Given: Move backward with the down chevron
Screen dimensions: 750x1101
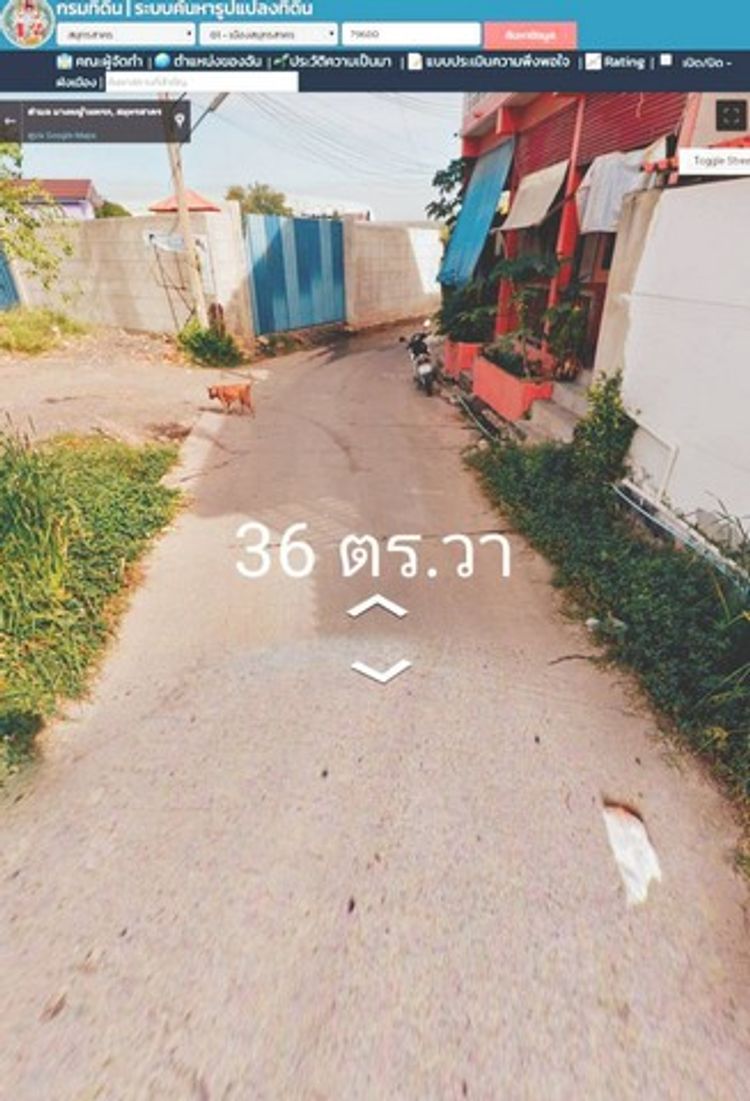Looking at the screenshot, I should point(380,670).
